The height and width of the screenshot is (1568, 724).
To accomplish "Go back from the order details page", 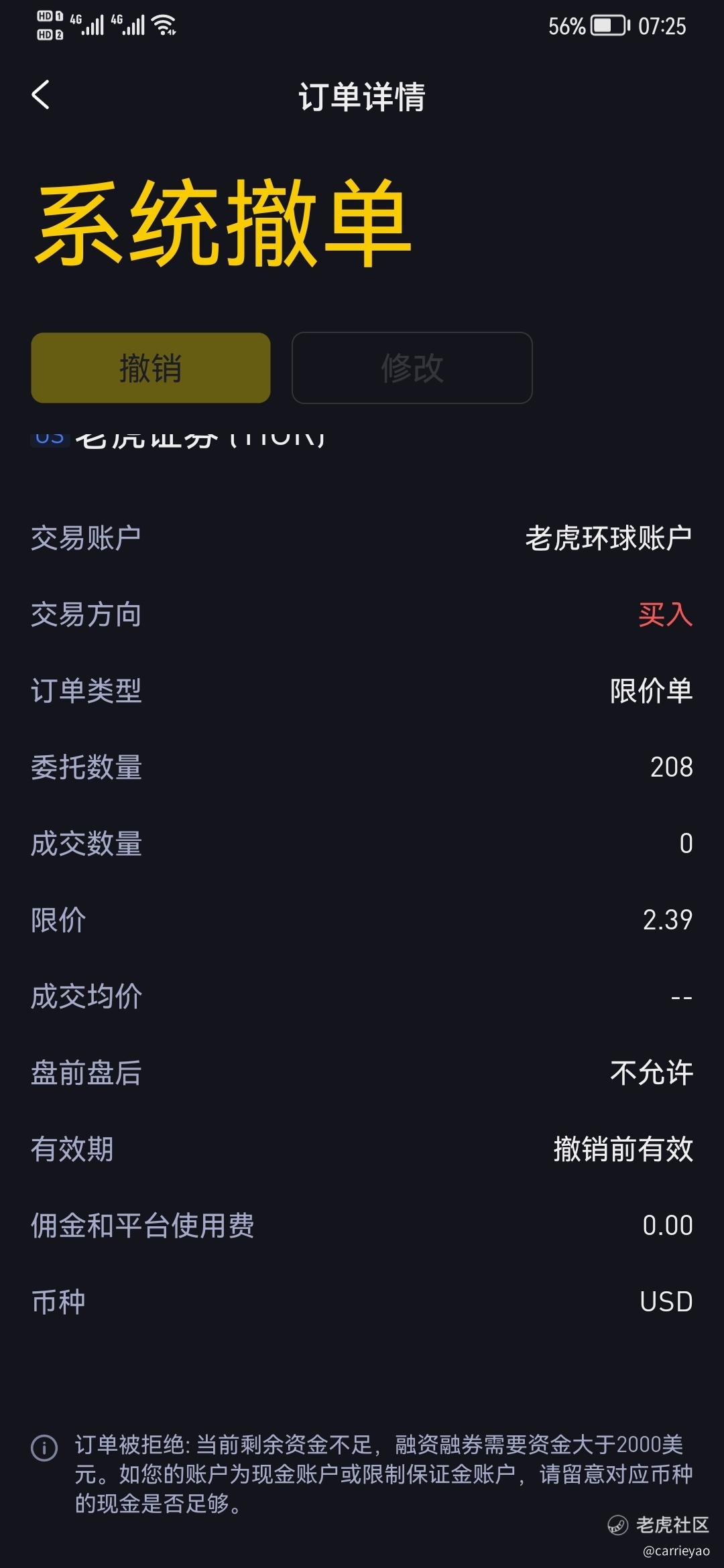I will point(41,94).
